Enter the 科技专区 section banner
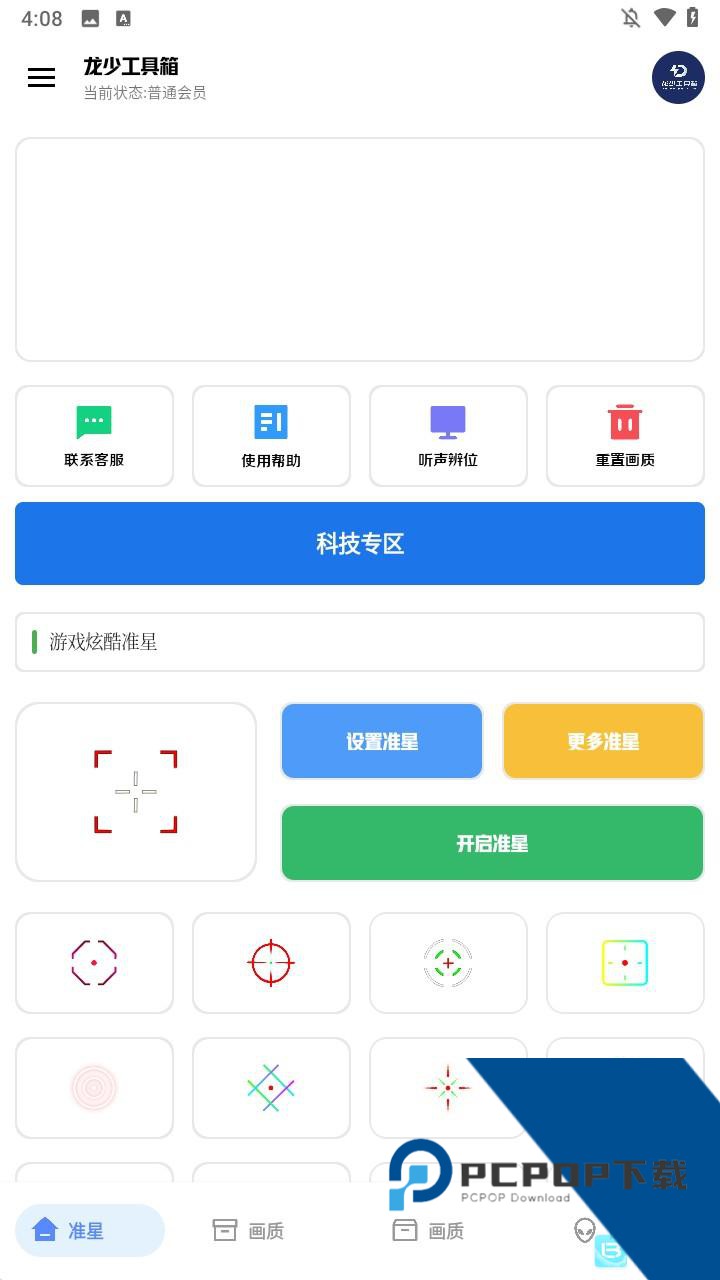720x1280 pixels. tap(360, 543)
